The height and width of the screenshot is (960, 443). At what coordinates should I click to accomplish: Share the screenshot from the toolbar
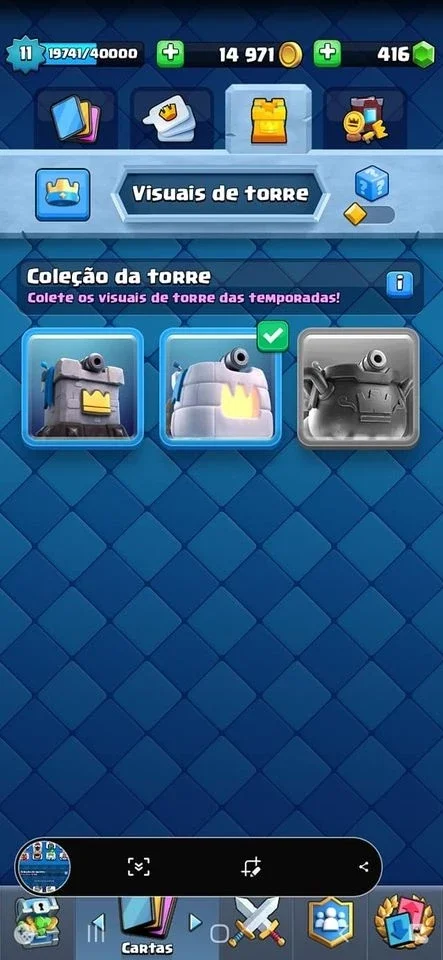[363, 866]
